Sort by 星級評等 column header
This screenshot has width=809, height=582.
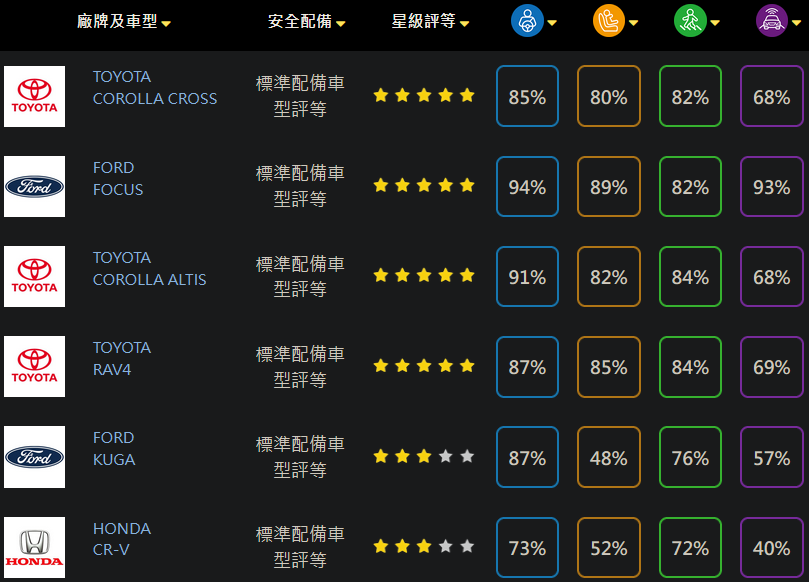coord(430,21)
